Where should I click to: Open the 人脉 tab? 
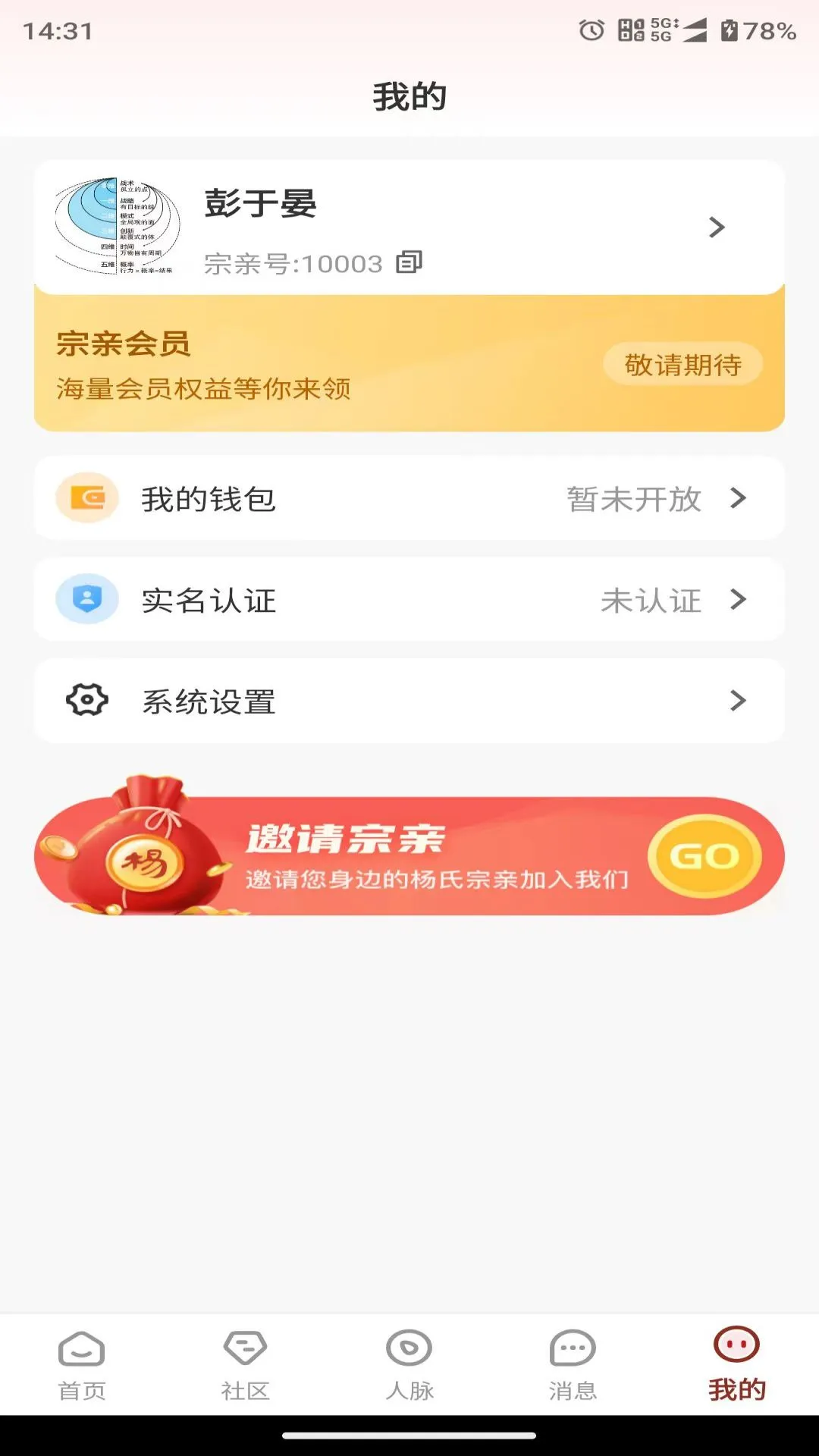point(409,1365)
